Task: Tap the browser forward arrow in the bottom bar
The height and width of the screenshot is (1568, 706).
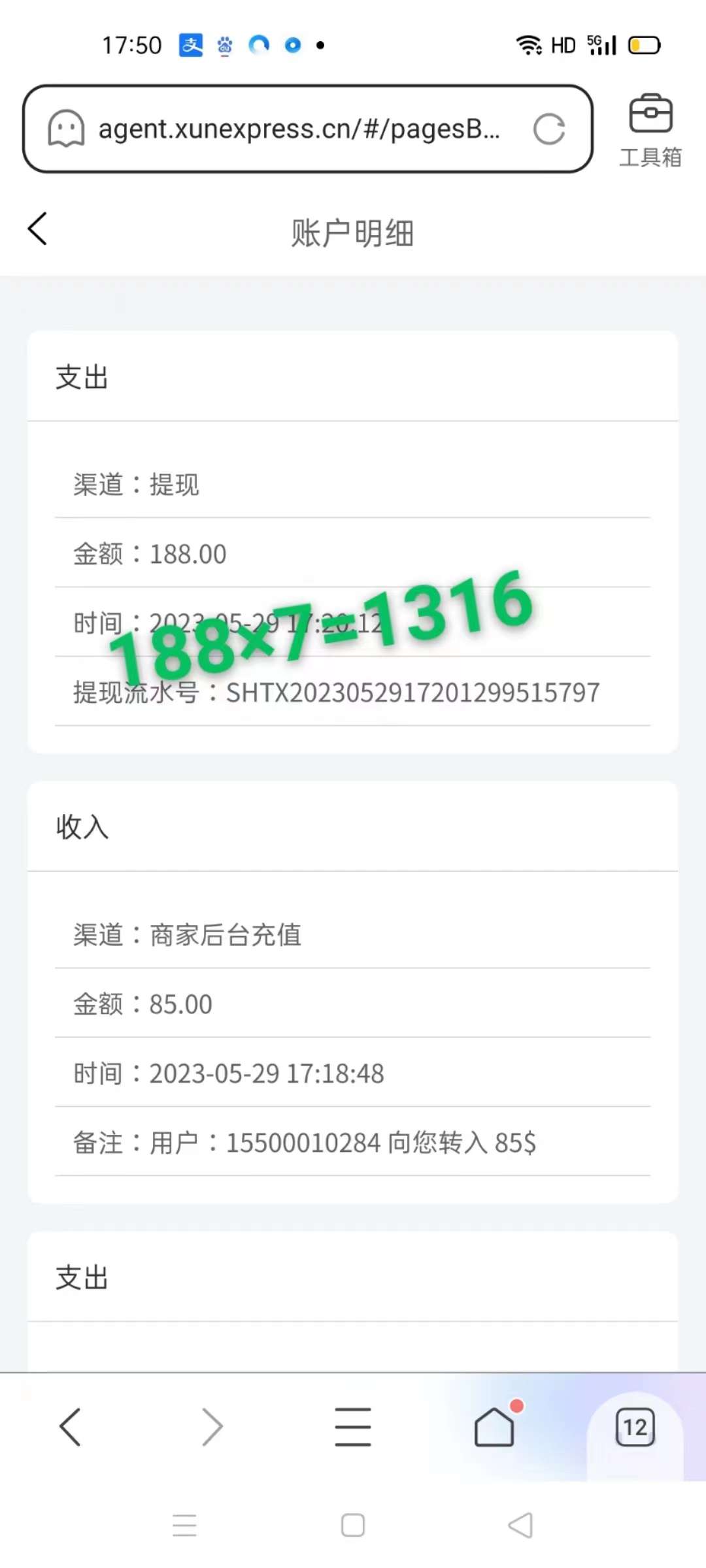Action: point(212,1427)
